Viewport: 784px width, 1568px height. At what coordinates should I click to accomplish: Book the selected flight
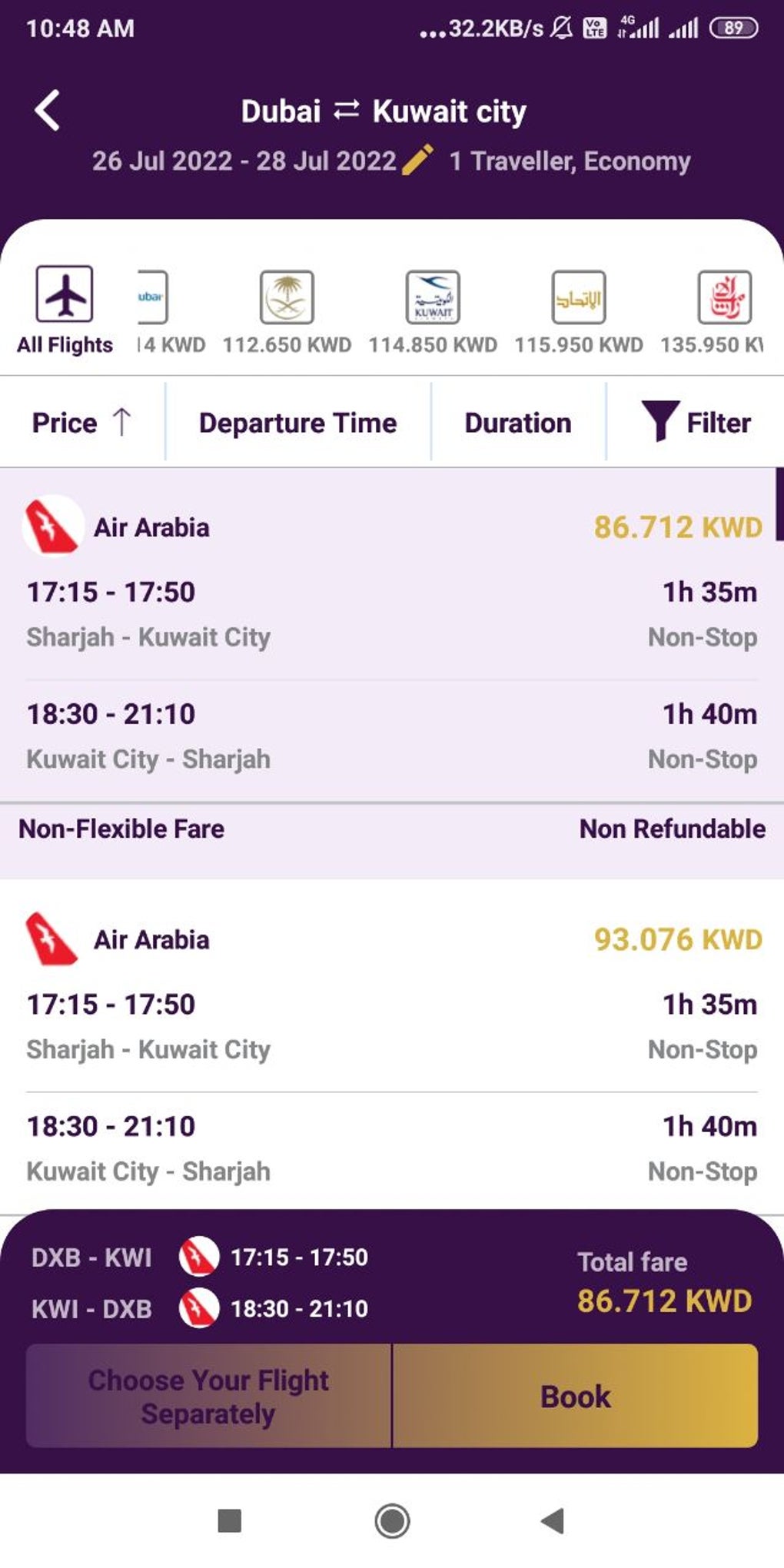(x=575, y=1397)
